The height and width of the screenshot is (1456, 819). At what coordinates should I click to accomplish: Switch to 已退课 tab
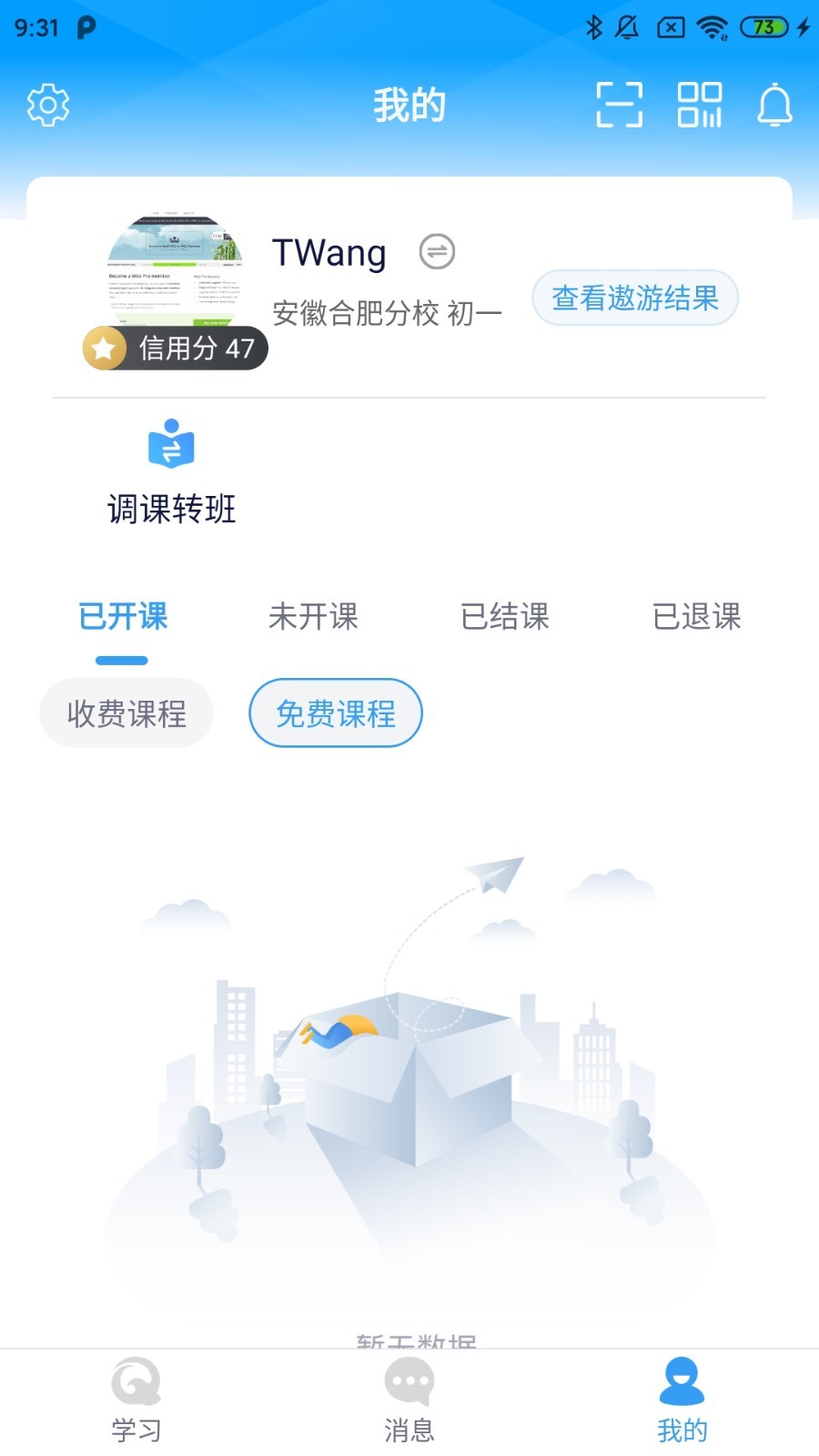[696, 617]
